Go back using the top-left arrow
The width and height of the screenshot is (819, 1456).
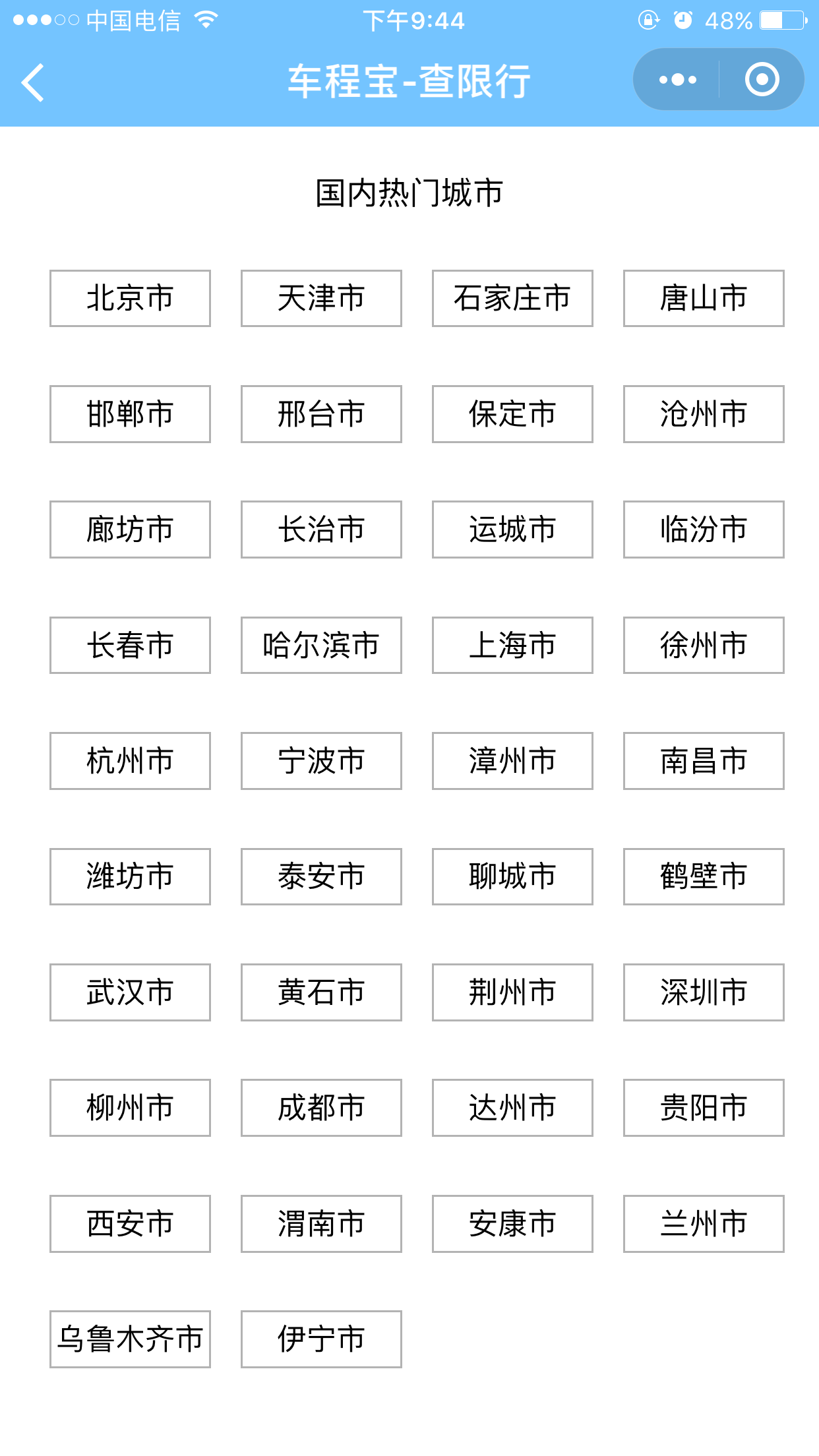click(33, 82)
